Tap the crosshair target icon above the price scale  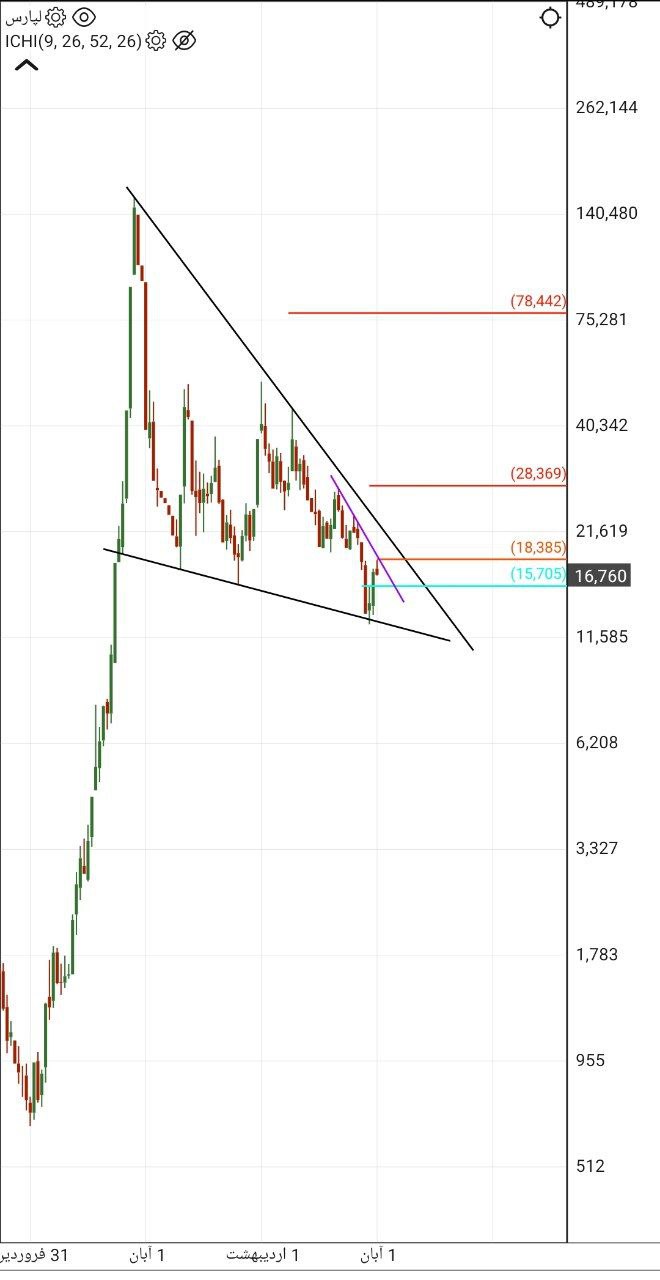550,17
